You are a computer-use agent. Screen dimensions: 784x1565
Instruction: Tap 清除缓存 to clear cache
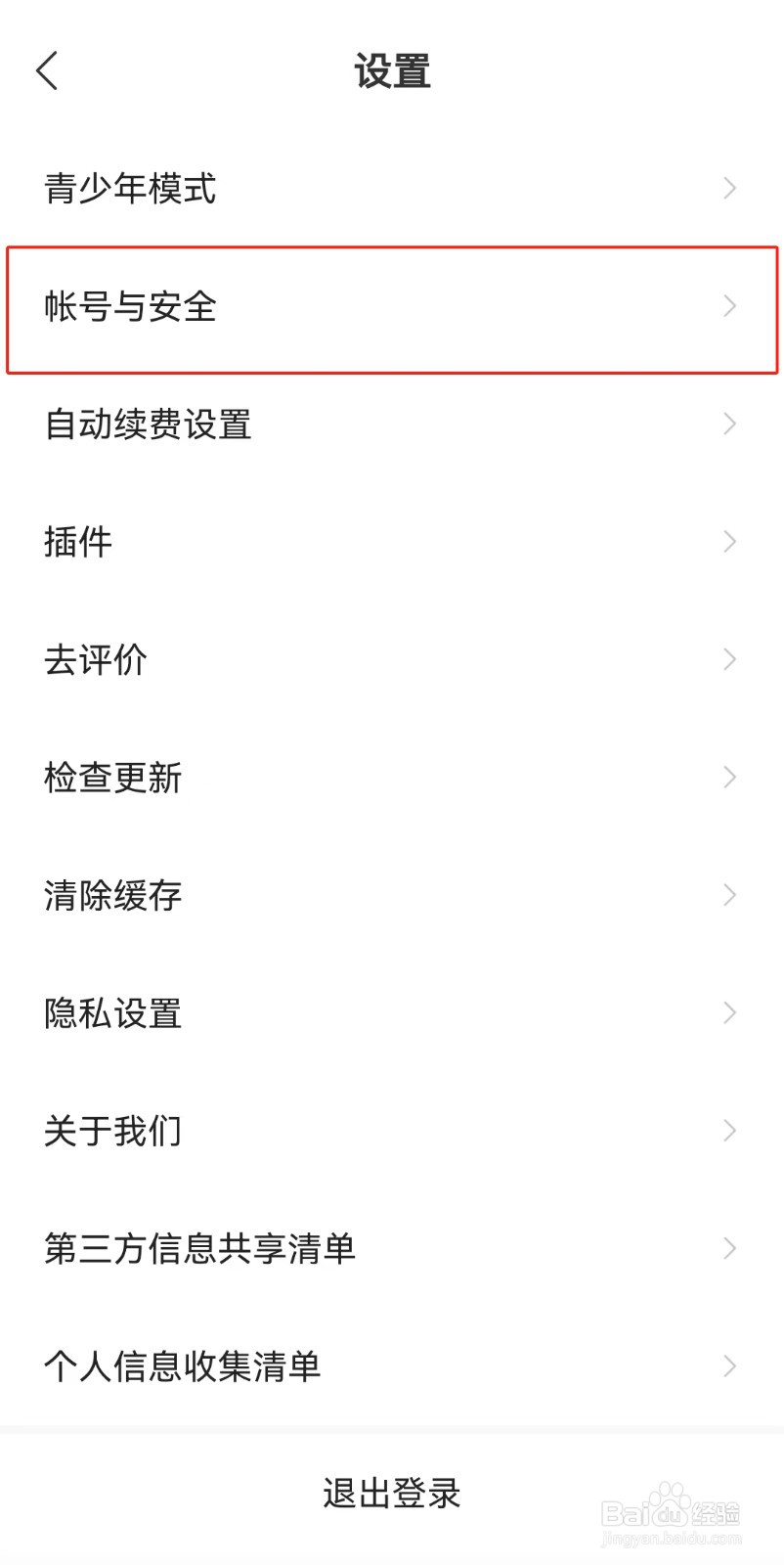pyautogui.click(x=112, y=895)
